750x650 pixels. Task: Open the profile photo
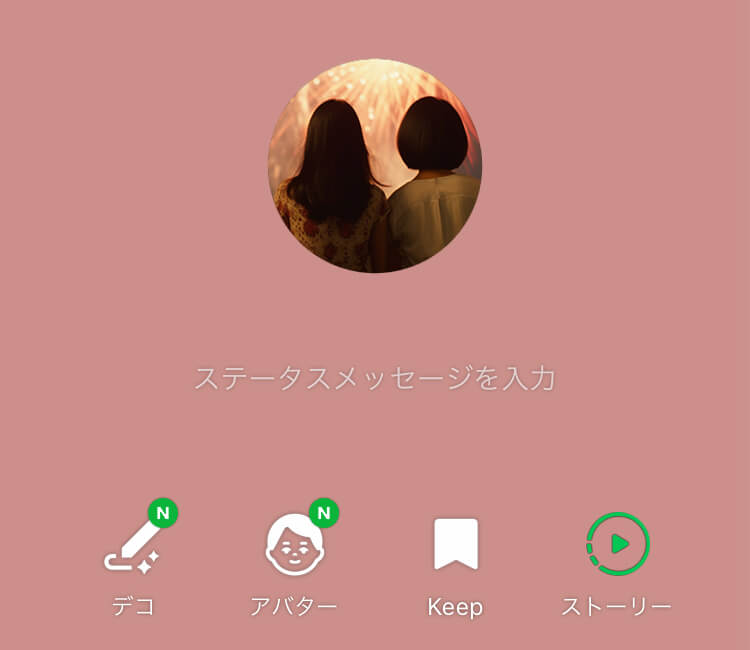pos(375,165)
